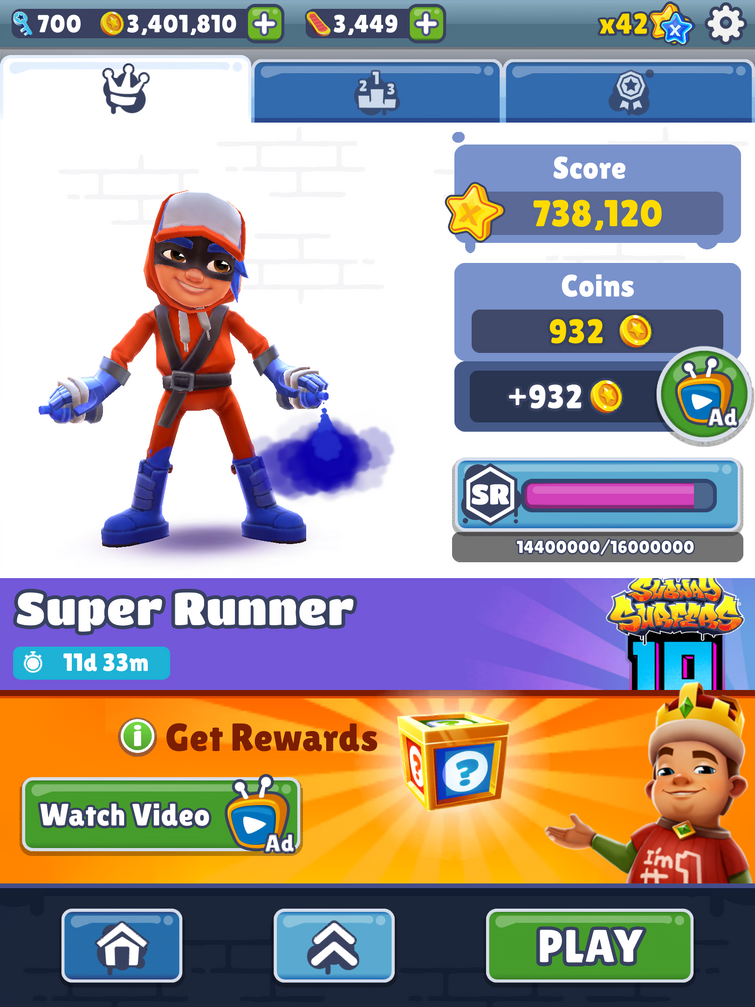Viewport: 755px width, 1007px height.
Task: Switch to the medal achievements tab
Action: (x=629, y=92)
